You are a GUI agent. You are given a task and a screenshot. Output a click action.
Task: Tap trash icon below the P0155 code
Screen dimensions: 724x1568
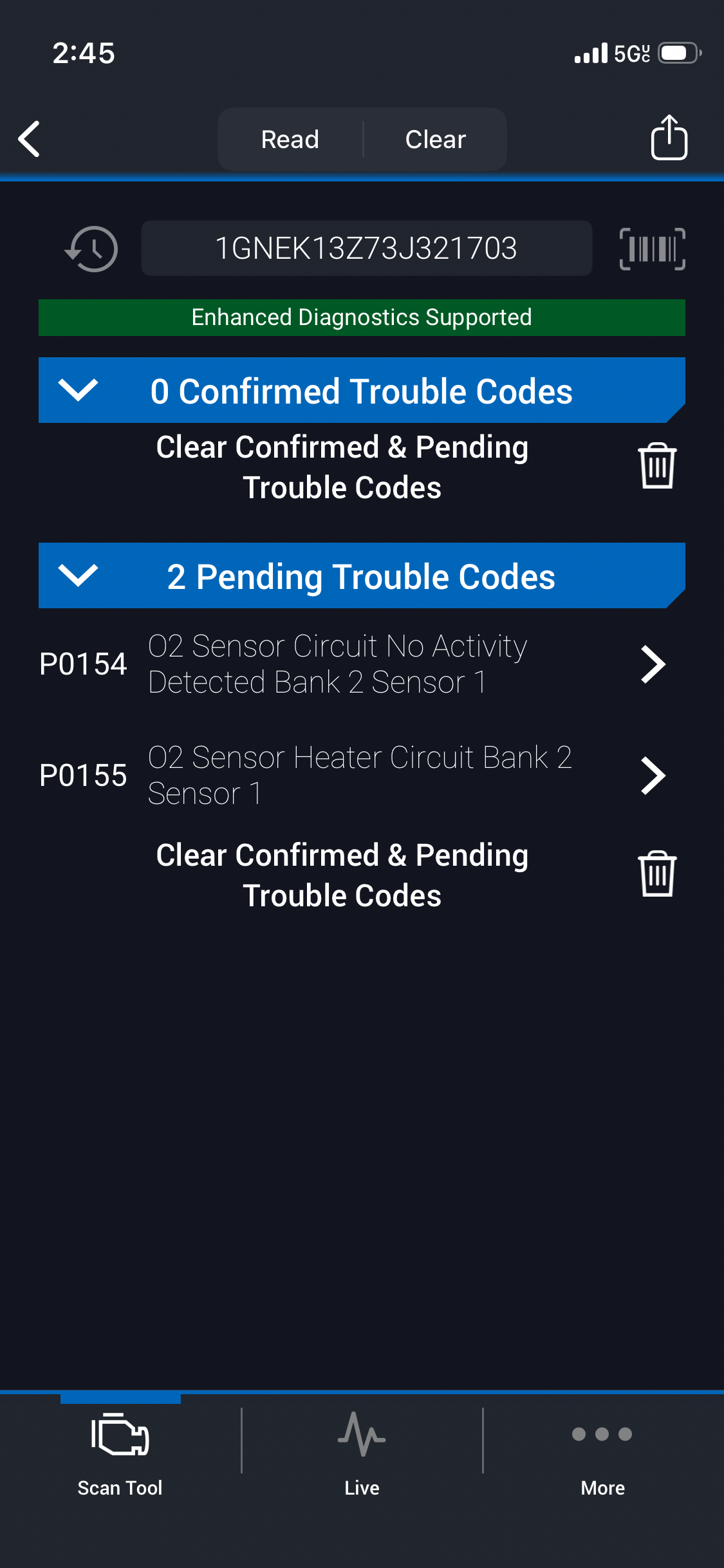tap(656, 874)
